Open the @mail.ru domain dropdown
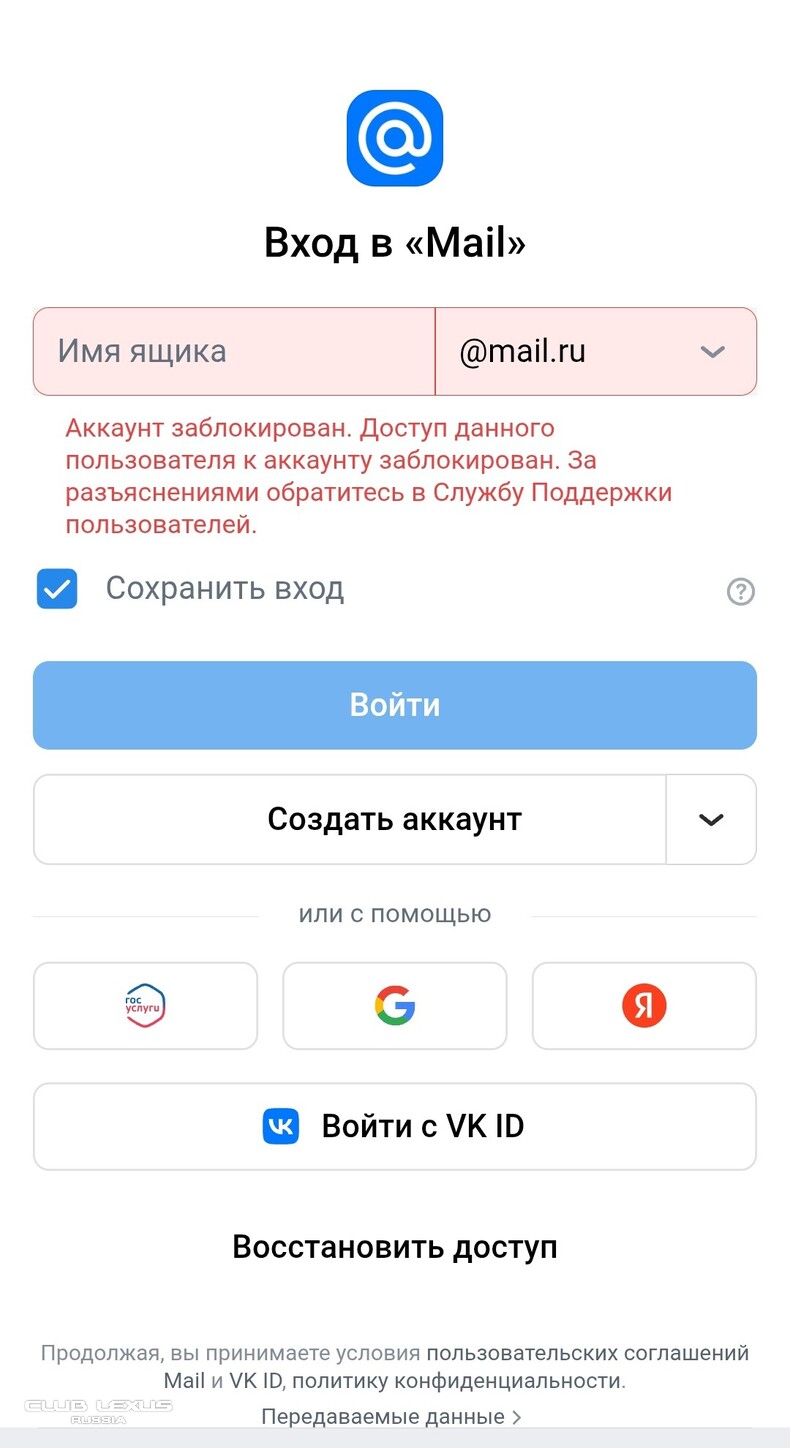Screen dimensions: 790x1448 595,351
